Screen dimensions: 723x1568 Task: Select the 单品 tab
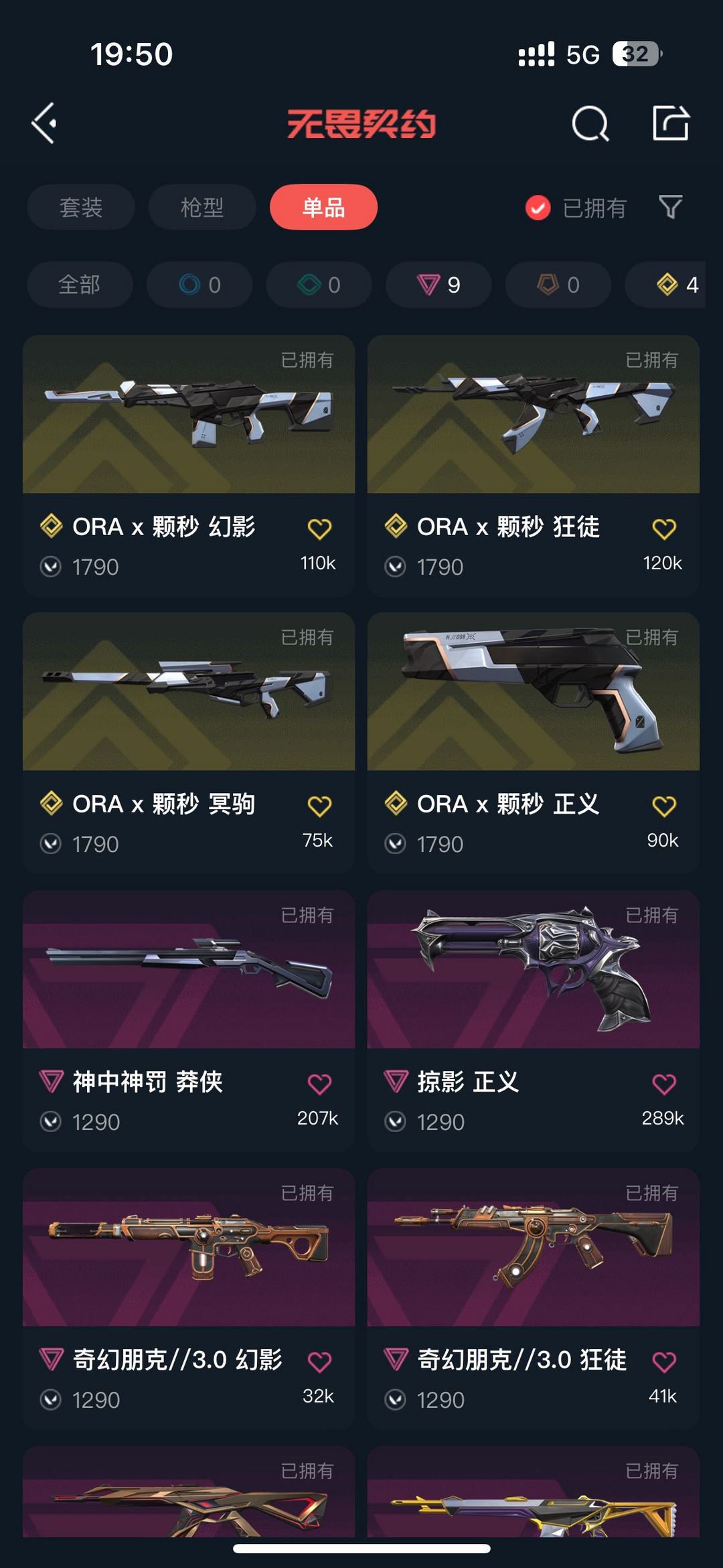tap(323, 208)
